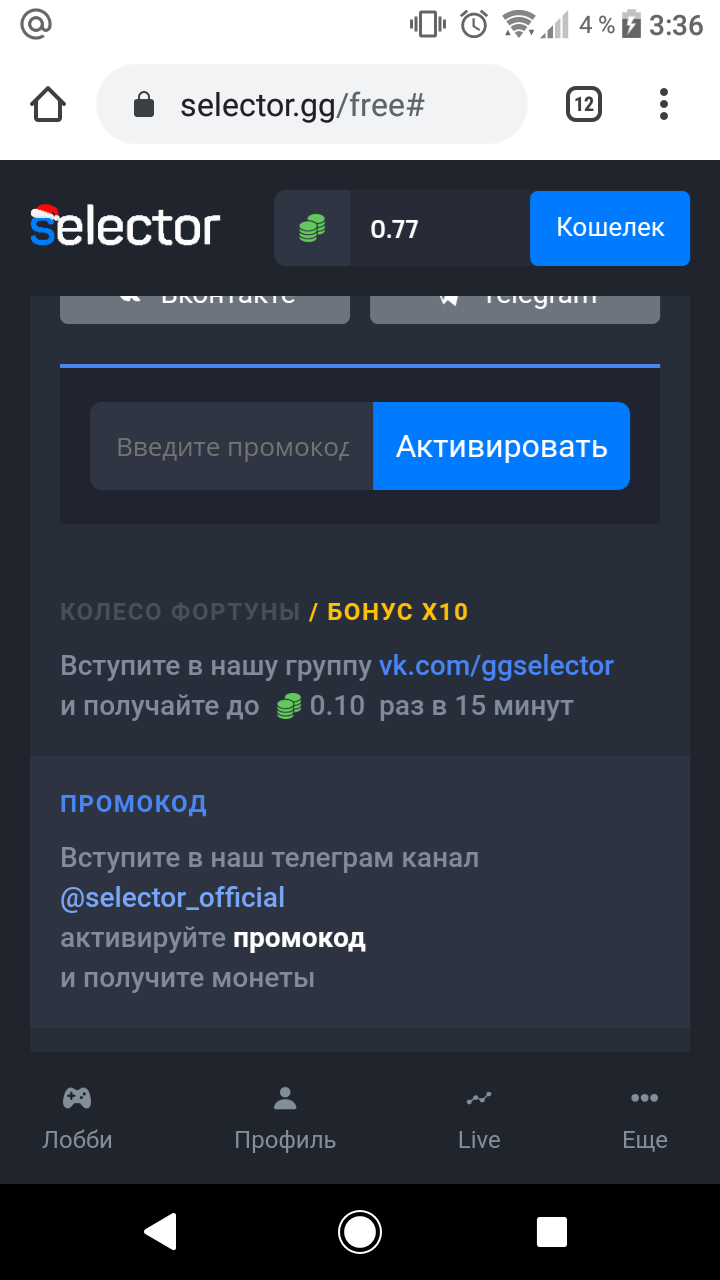The width and height of the screenshot is (720, 1280).
Task: Tap the Selector logo
Action: pos(125,228)
